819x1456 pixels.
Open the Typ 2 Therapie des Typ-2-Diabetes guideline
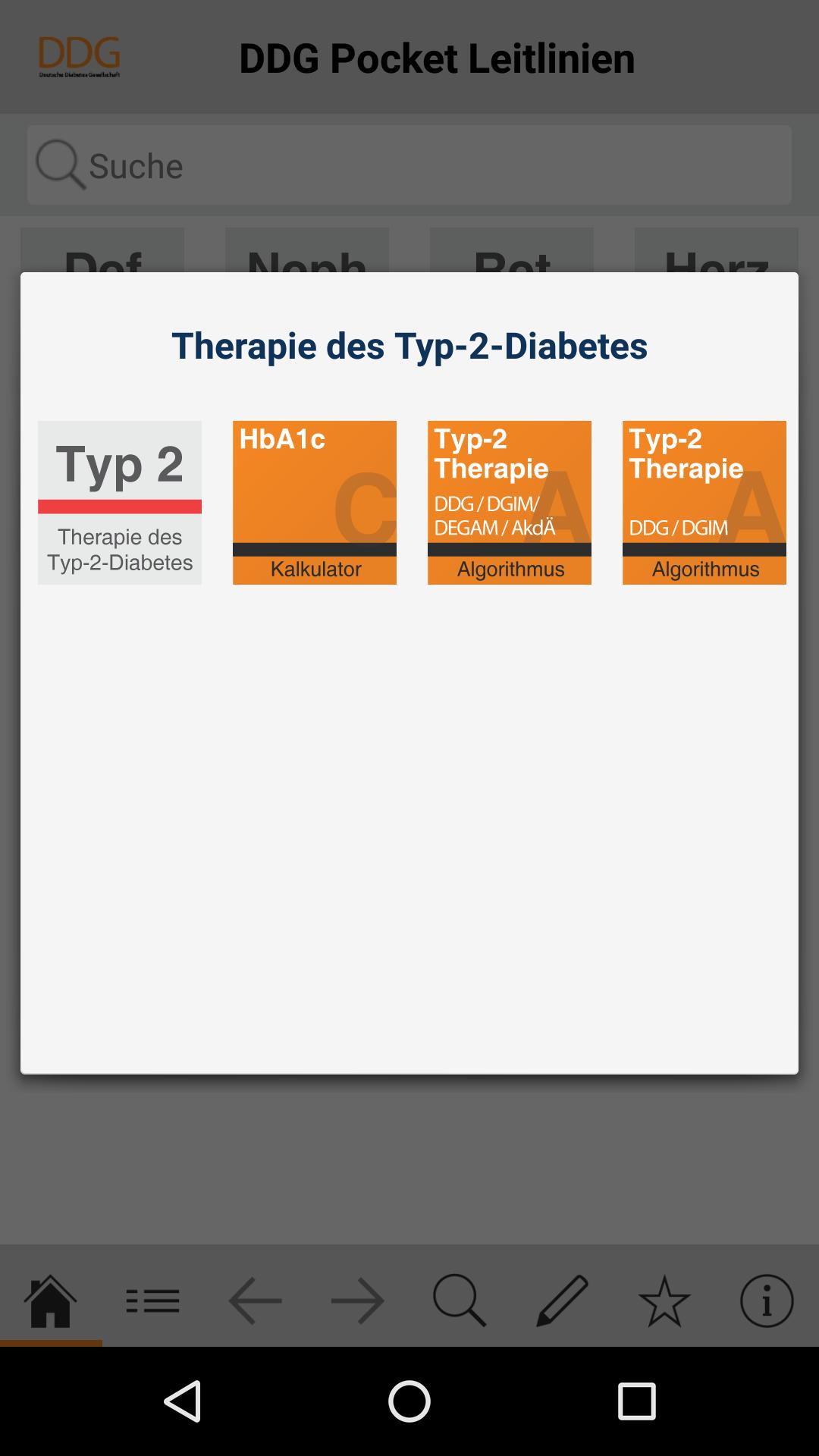click(120, 503)
